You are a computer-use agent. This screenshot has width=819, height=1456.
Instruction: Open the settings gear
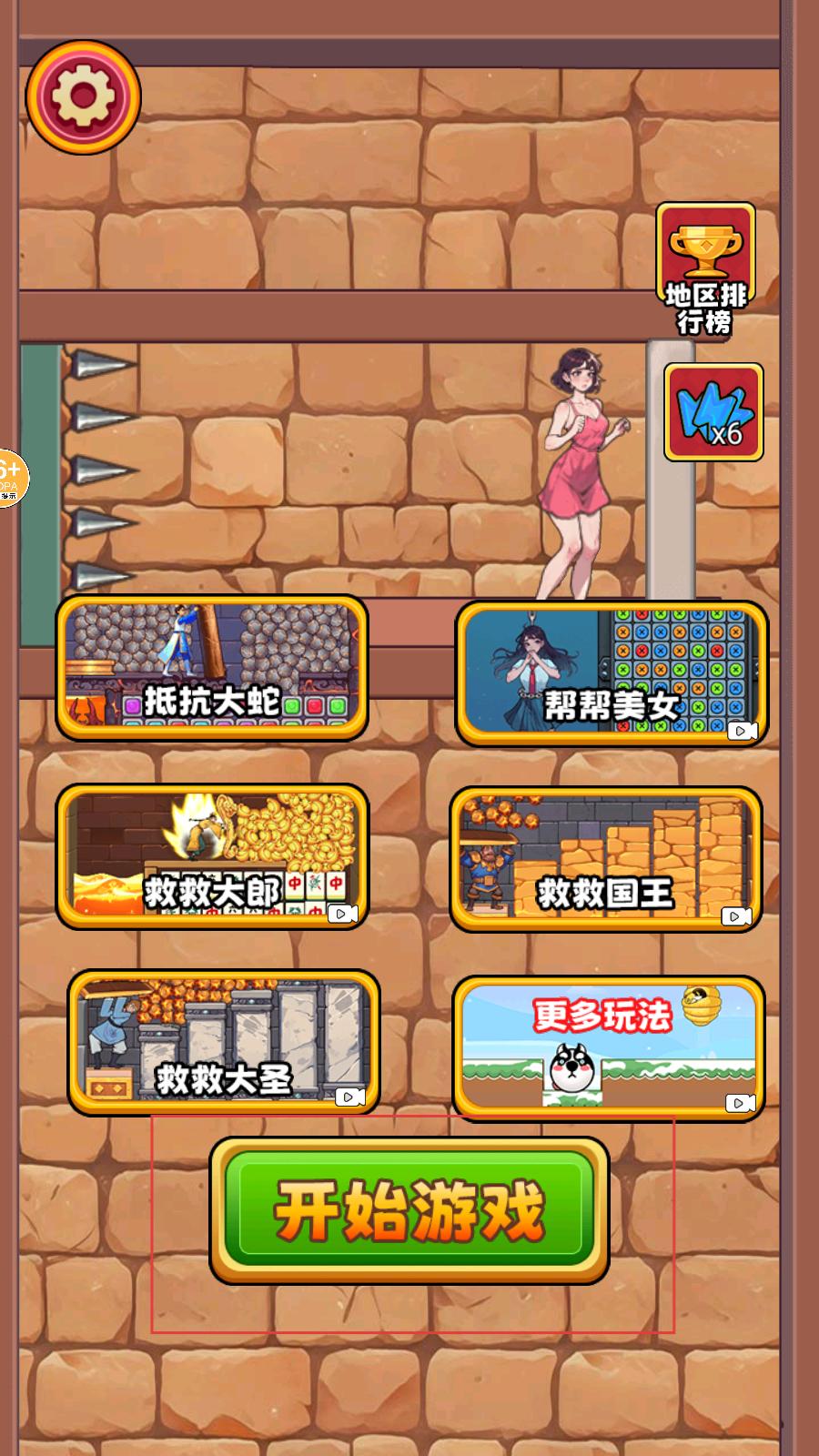83,96
